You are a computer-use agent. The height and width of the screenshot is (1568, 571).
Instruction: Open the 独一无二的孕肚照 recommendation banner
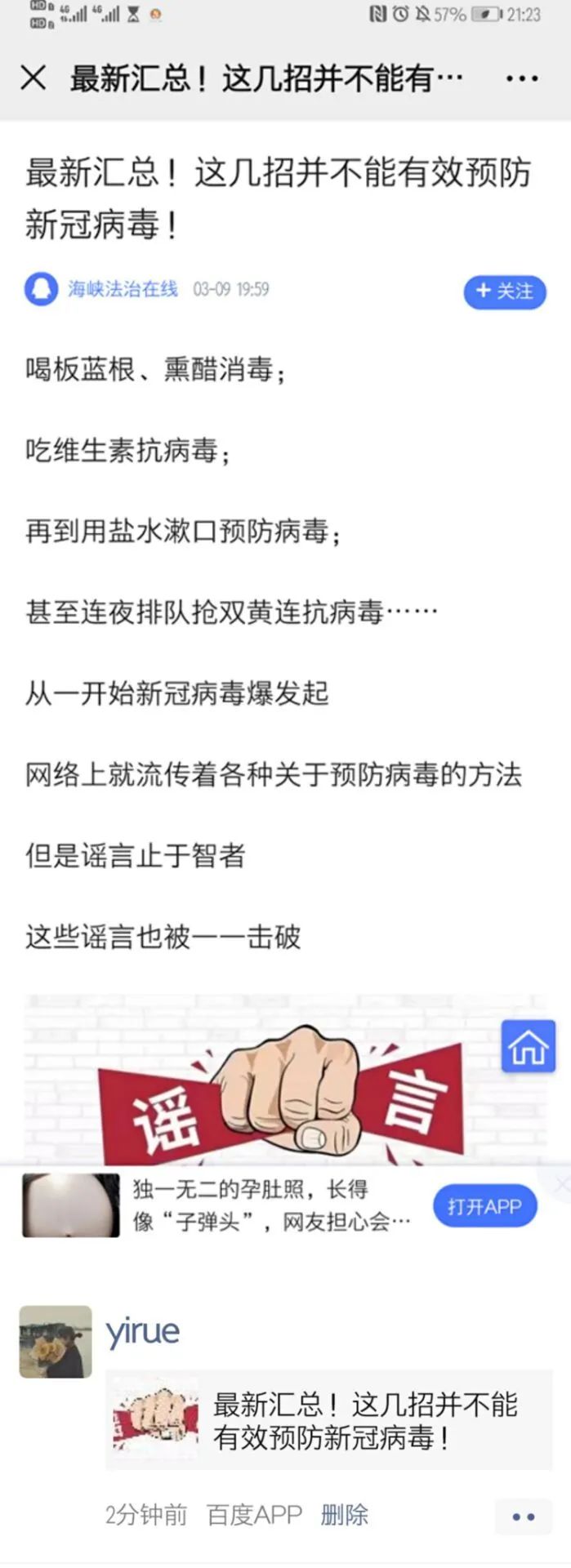click(x=270, y=1205)
